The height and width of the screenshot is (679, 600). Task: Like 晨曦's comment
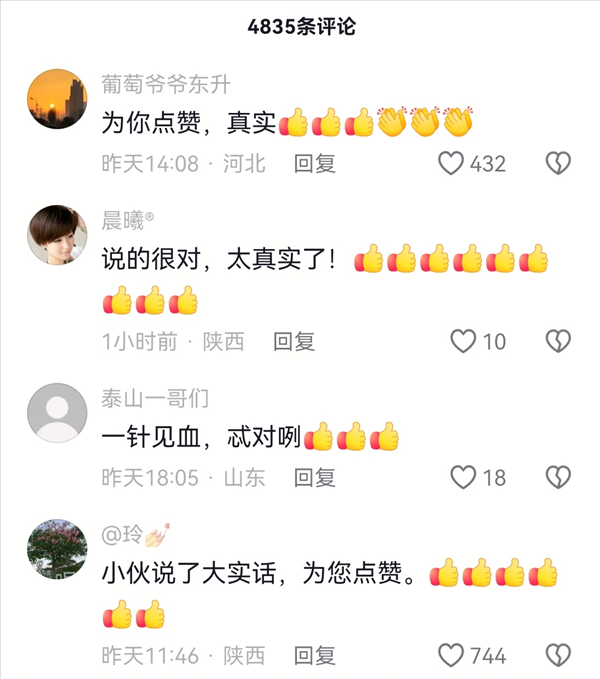[x=463, y=342]
